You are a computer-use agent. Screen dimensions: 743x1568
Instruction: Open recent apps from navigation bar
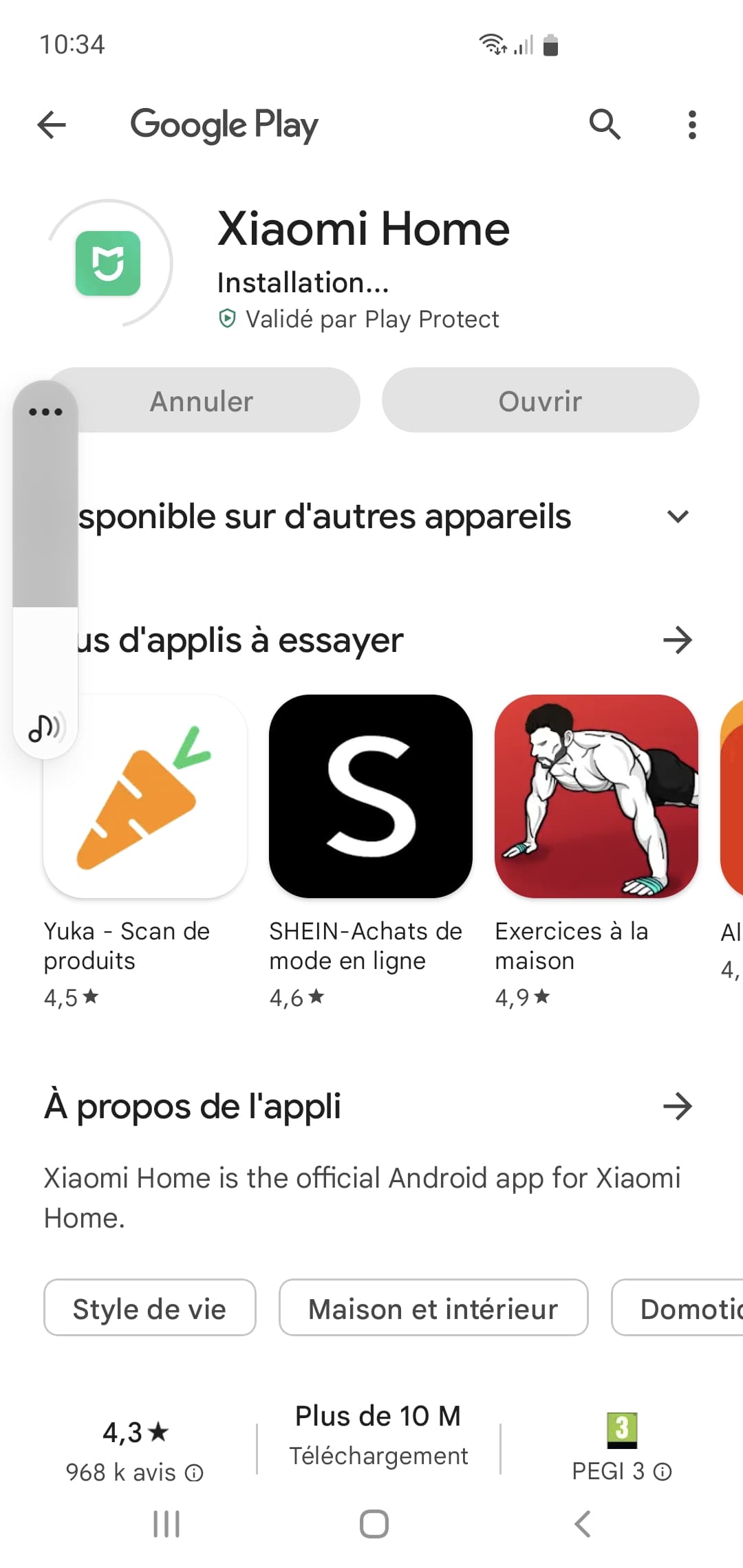[x=166, y=1524]
